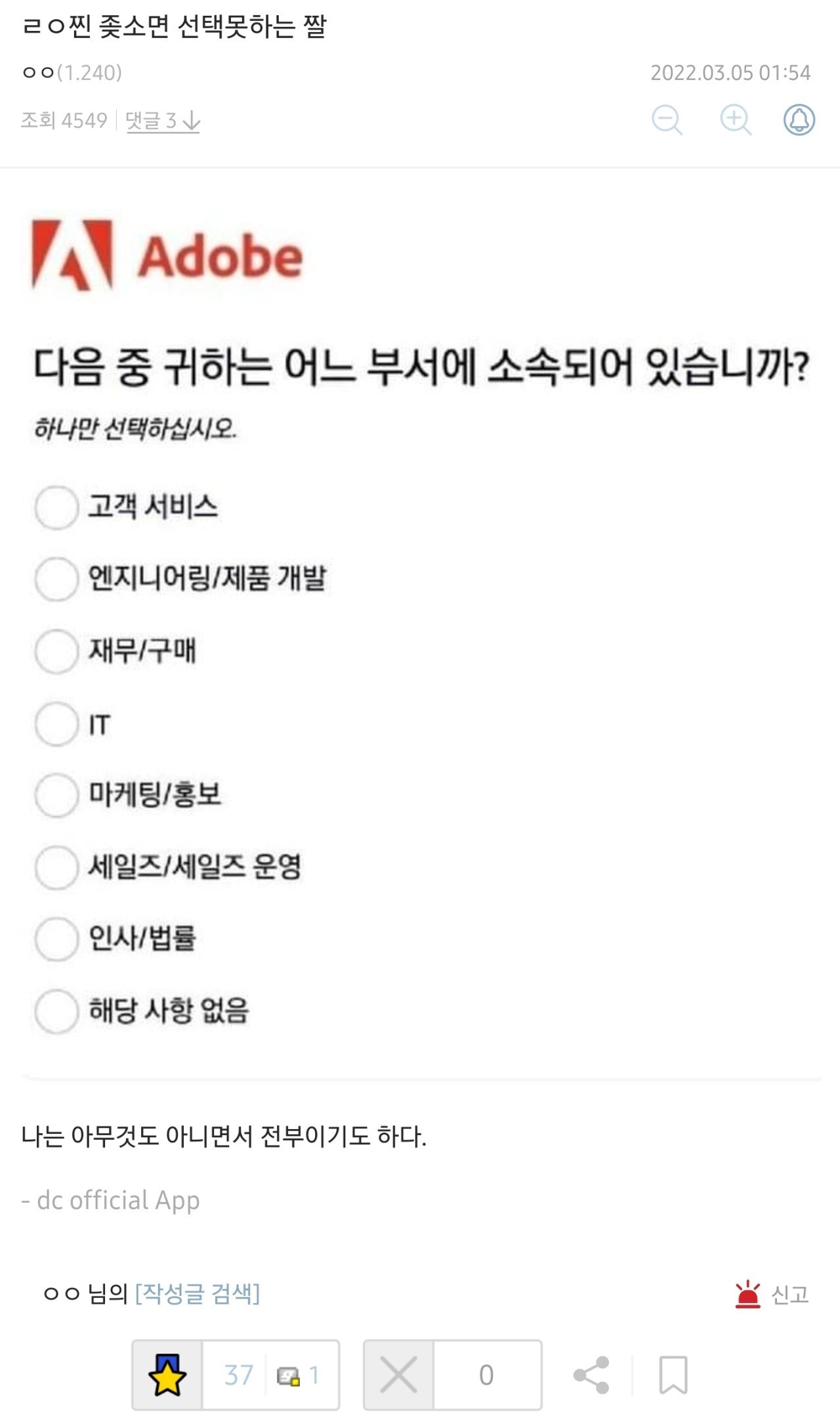This screenshot has width=840, height=1418.
Task: Zoom in the post text size
Action: (736, 120)
